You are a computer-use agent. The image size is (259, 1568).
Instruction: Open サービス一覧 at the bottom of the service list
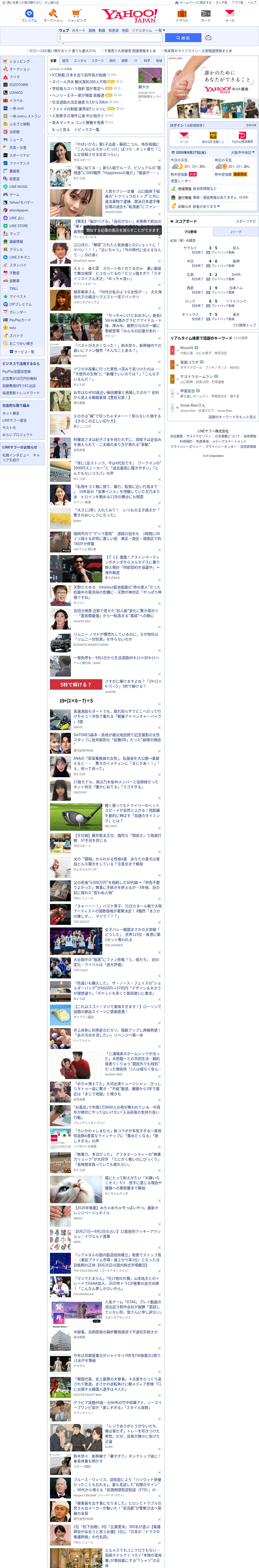(x=24, y=352)
